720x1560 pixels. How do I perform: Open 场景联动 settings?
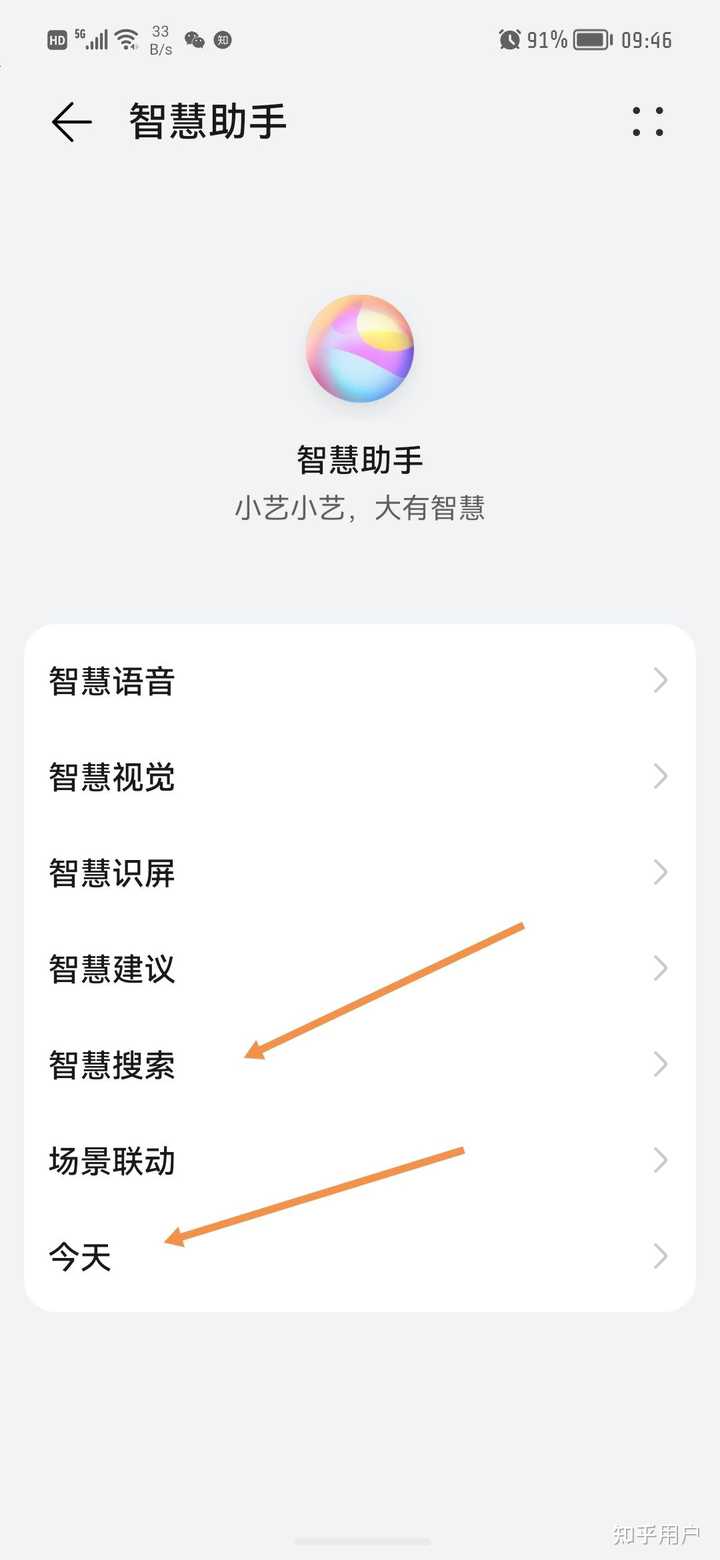pos(359,1161)
